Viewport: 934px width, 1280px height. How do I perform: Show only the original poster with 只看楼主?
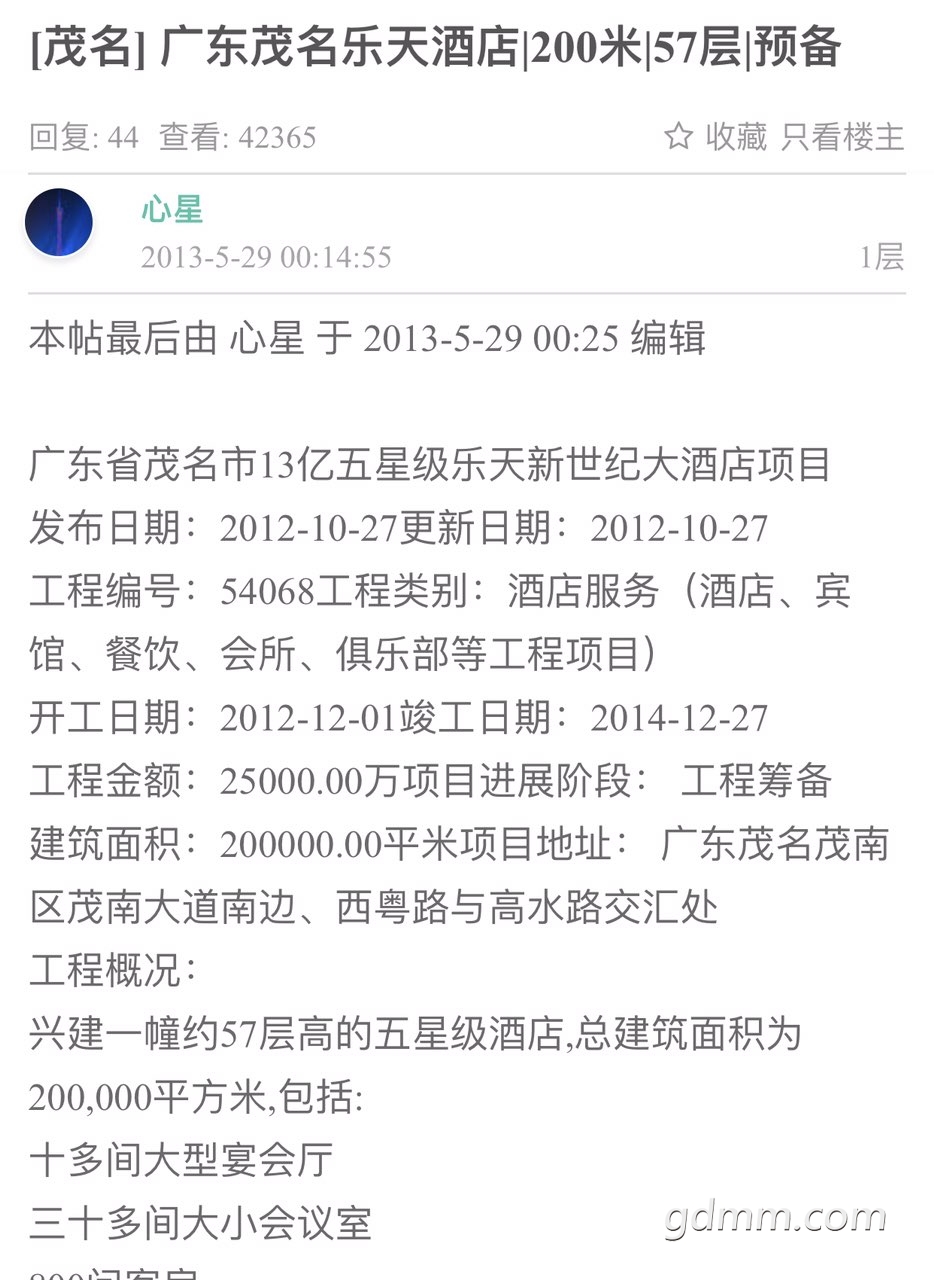(842, 137)
